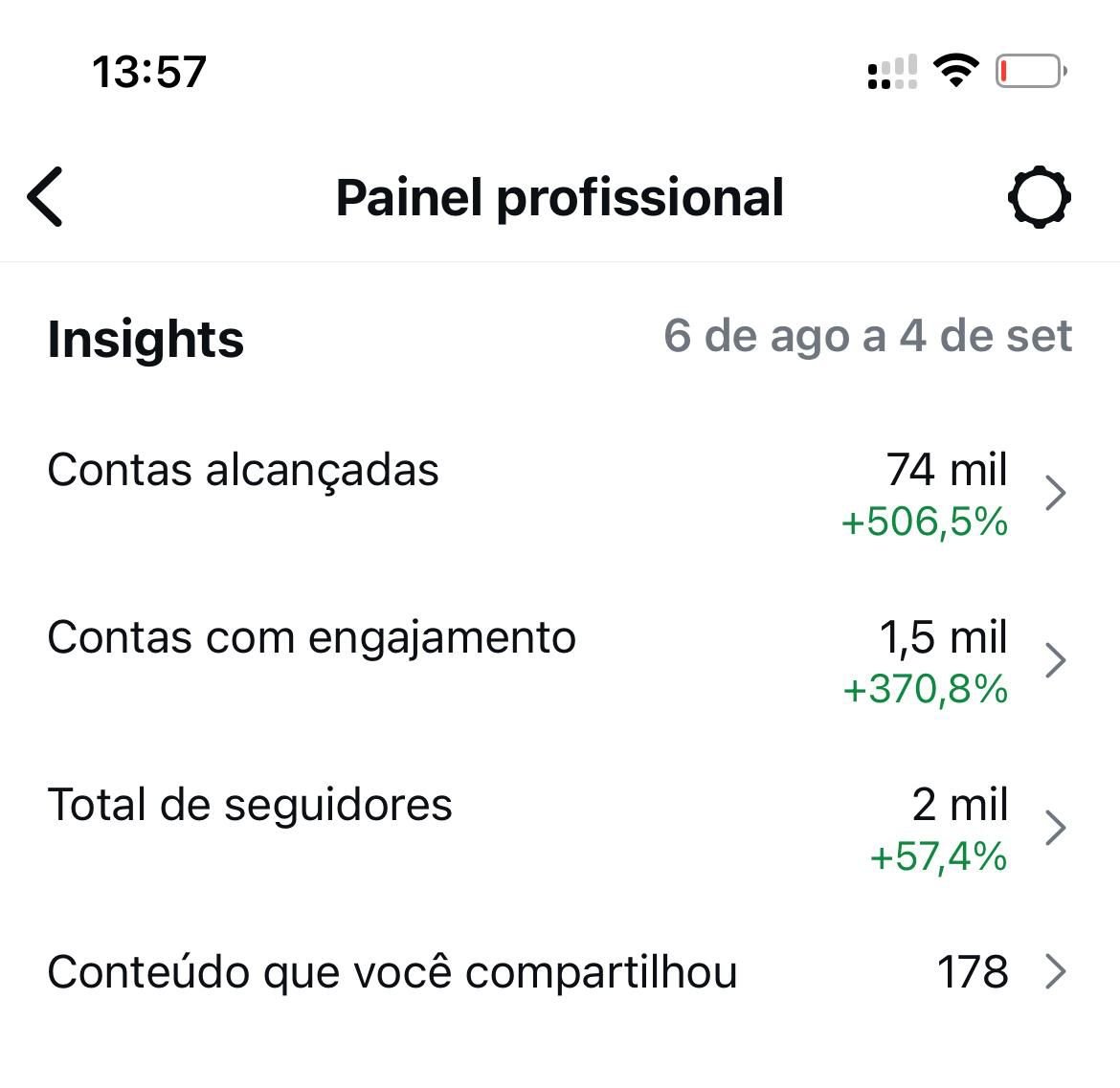Open Total de seguidores row
Screen dimensions: 1120x1088
560,828
